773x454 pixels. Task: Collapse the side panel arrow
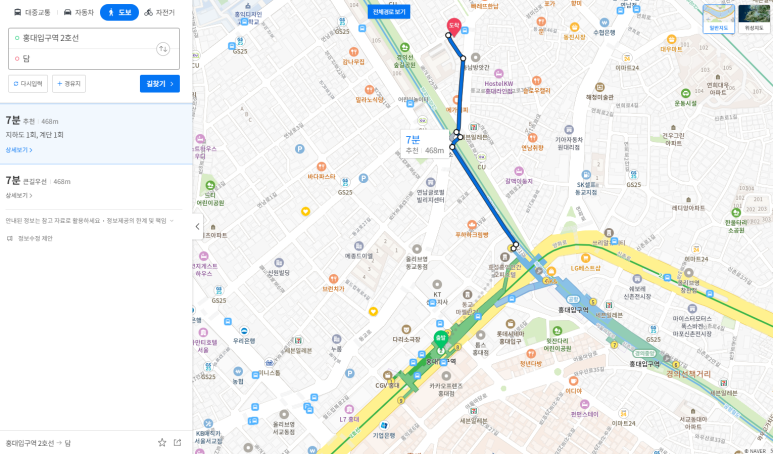[197, 227]
